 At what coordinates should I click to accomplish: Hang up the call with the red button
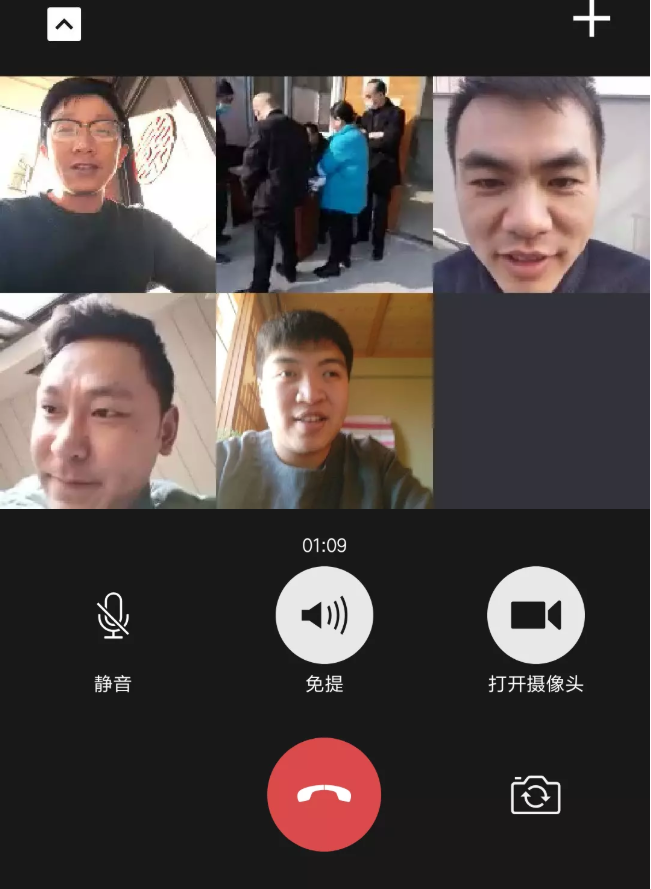pyautogui.click(x=324, y=795)
